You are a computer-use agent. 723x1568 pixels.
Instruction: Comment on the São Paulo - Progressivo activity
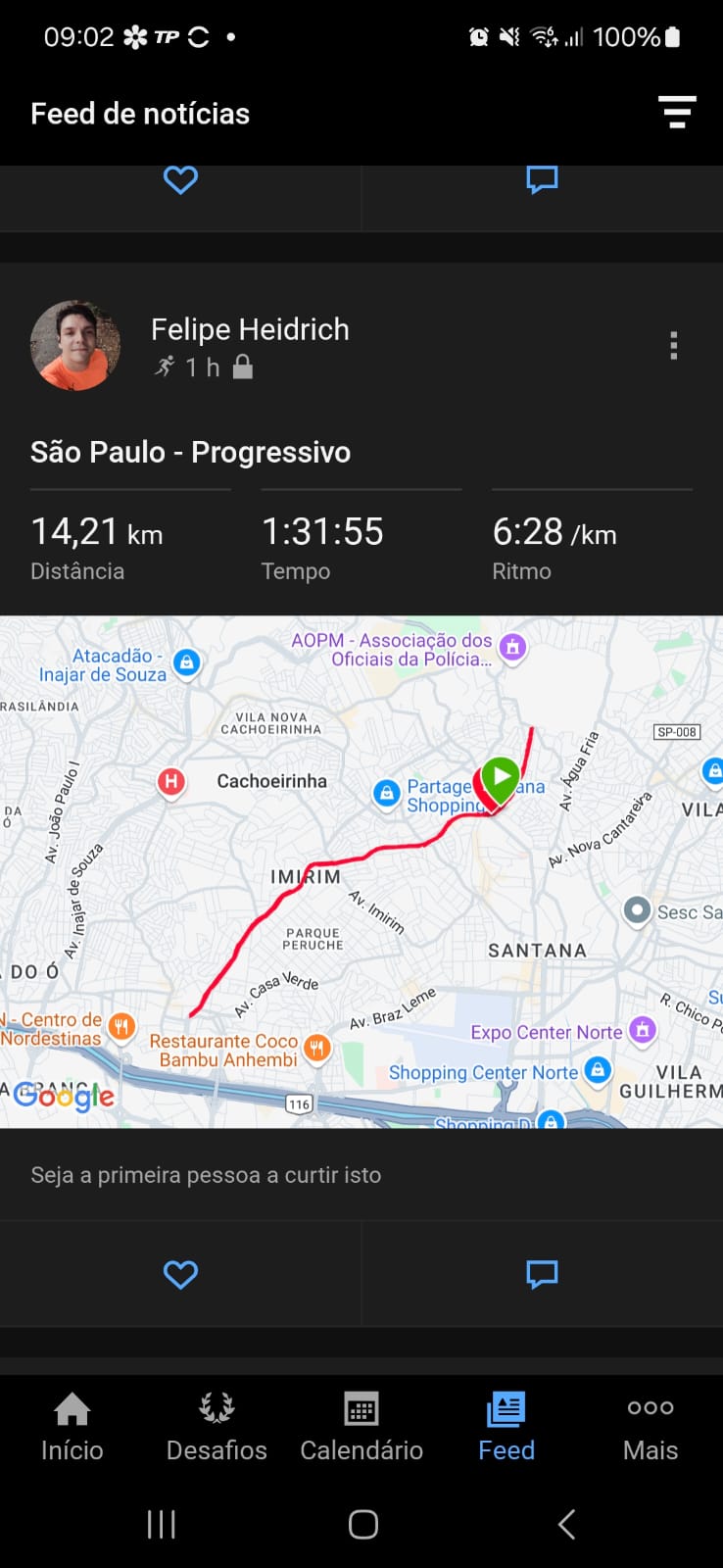542,1274
